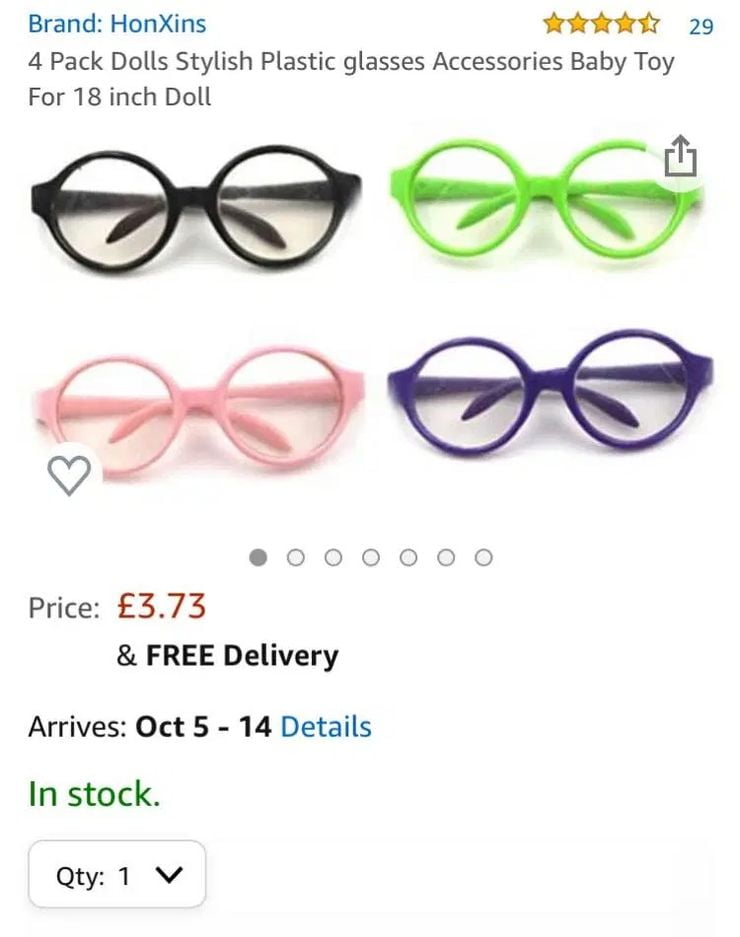
Task: Open the HonXins brand link
Action: point(117,23)
